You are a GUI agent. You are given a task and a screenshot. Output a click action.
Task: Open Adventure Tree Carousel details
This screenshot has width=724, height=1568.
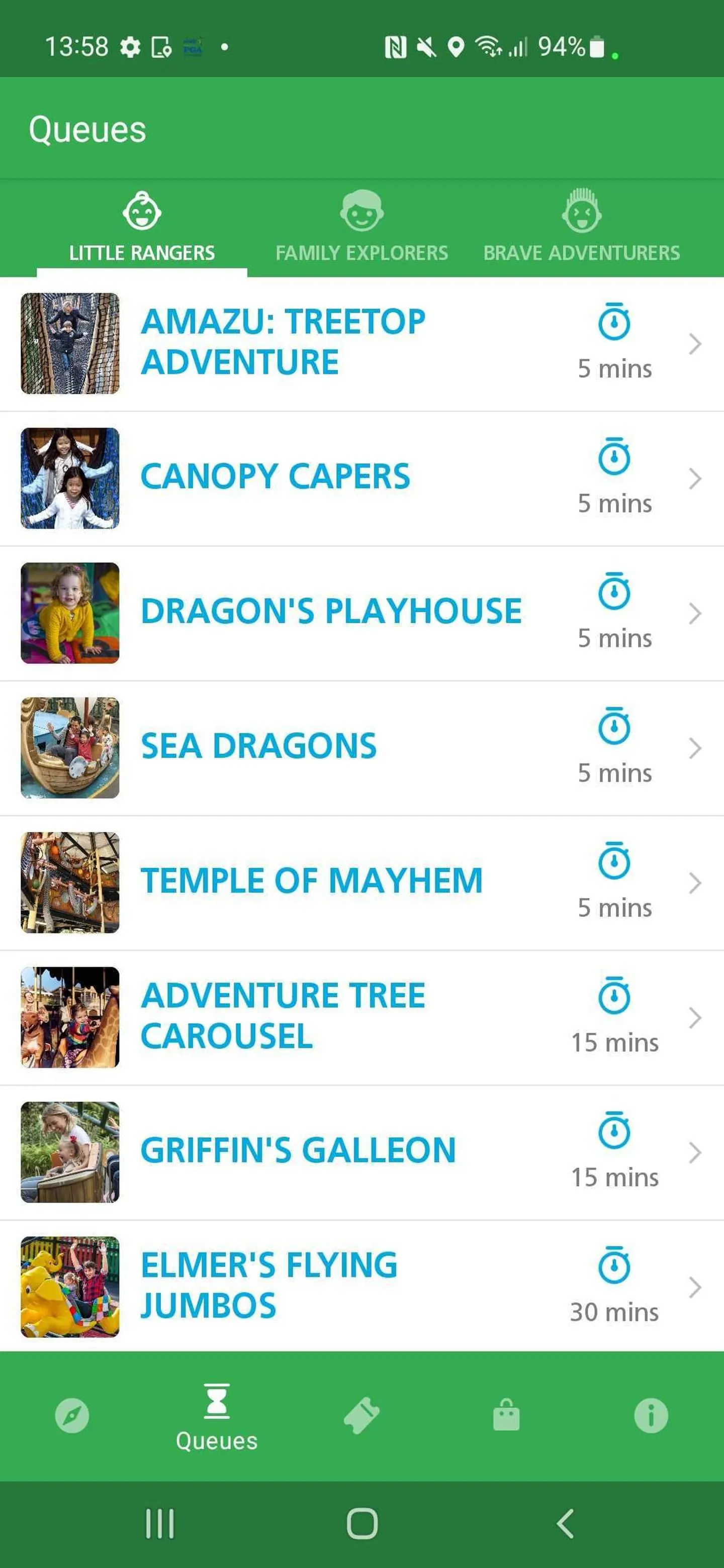pos(361,1017)
